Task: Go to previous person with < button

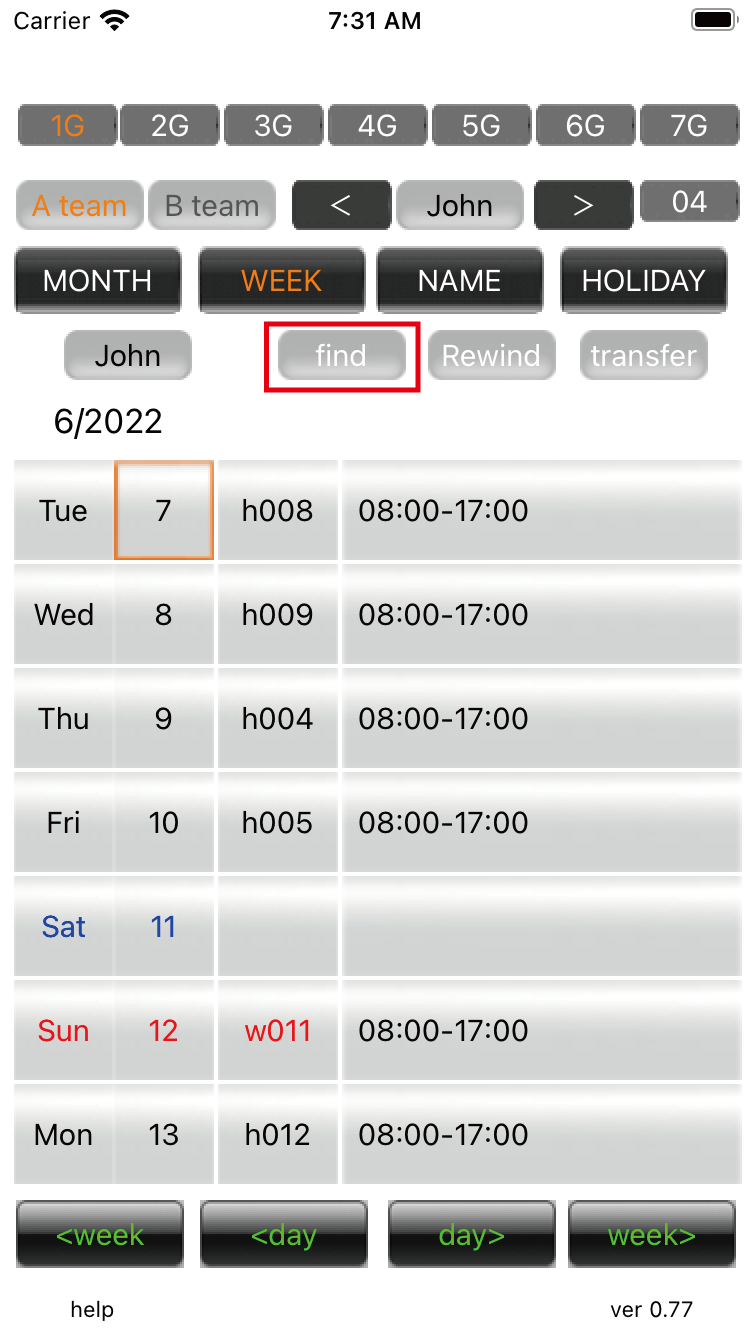Action: (341, 206)
